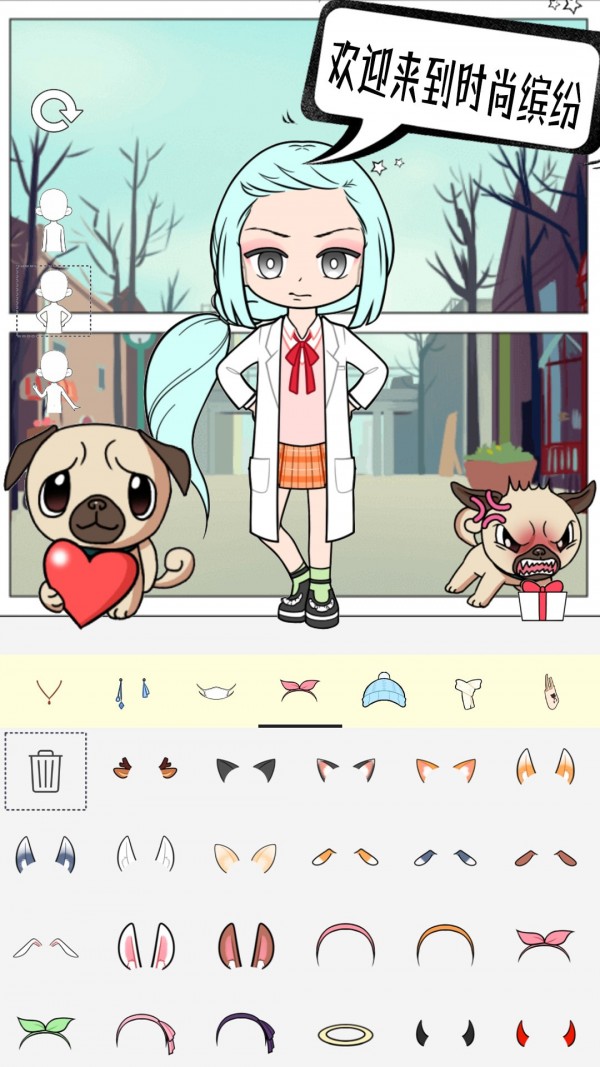Select the black cat ears
Viewport: 600px width, 1067px height.
coord(245,770)
